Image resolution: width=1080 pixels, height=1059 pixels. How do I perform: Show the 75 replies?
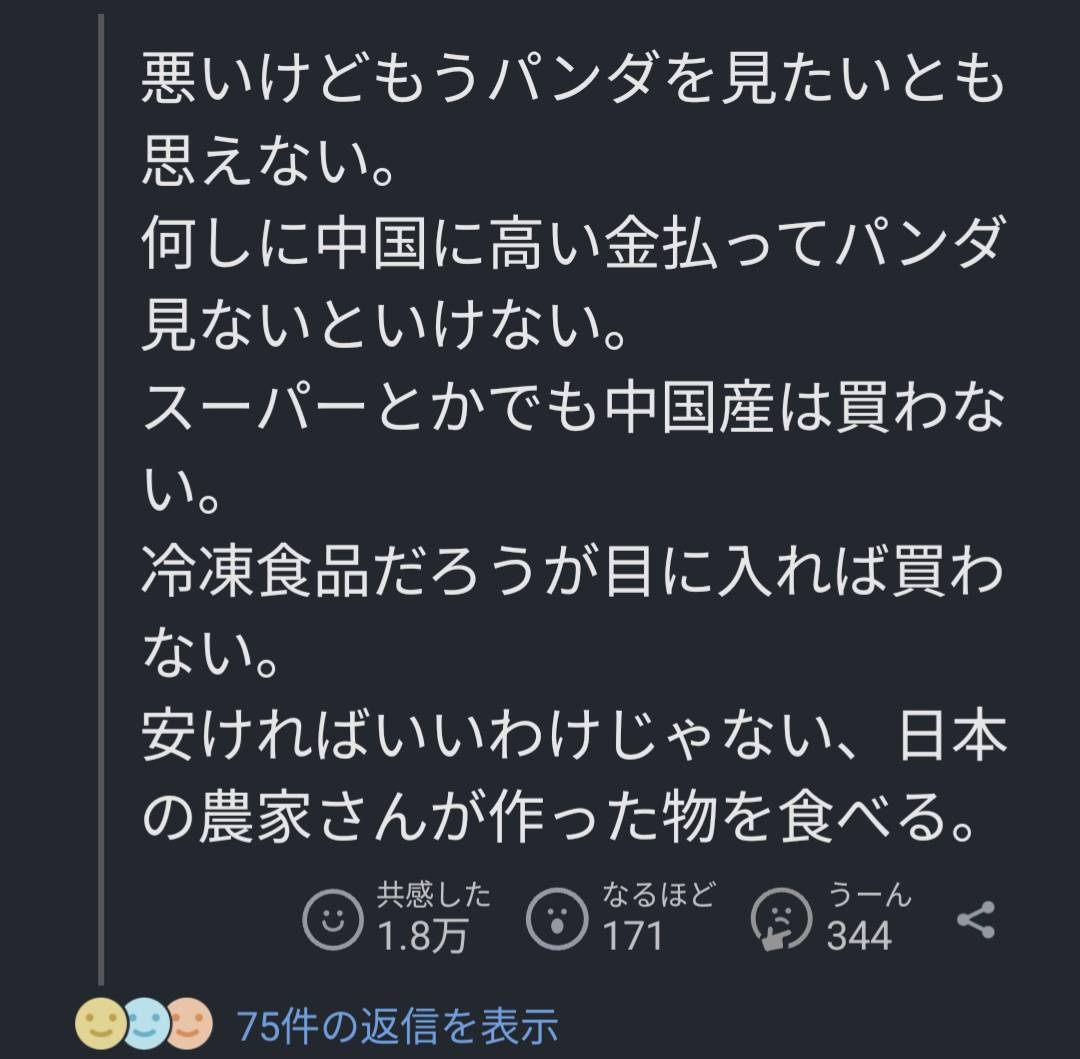coord(397,1026)
